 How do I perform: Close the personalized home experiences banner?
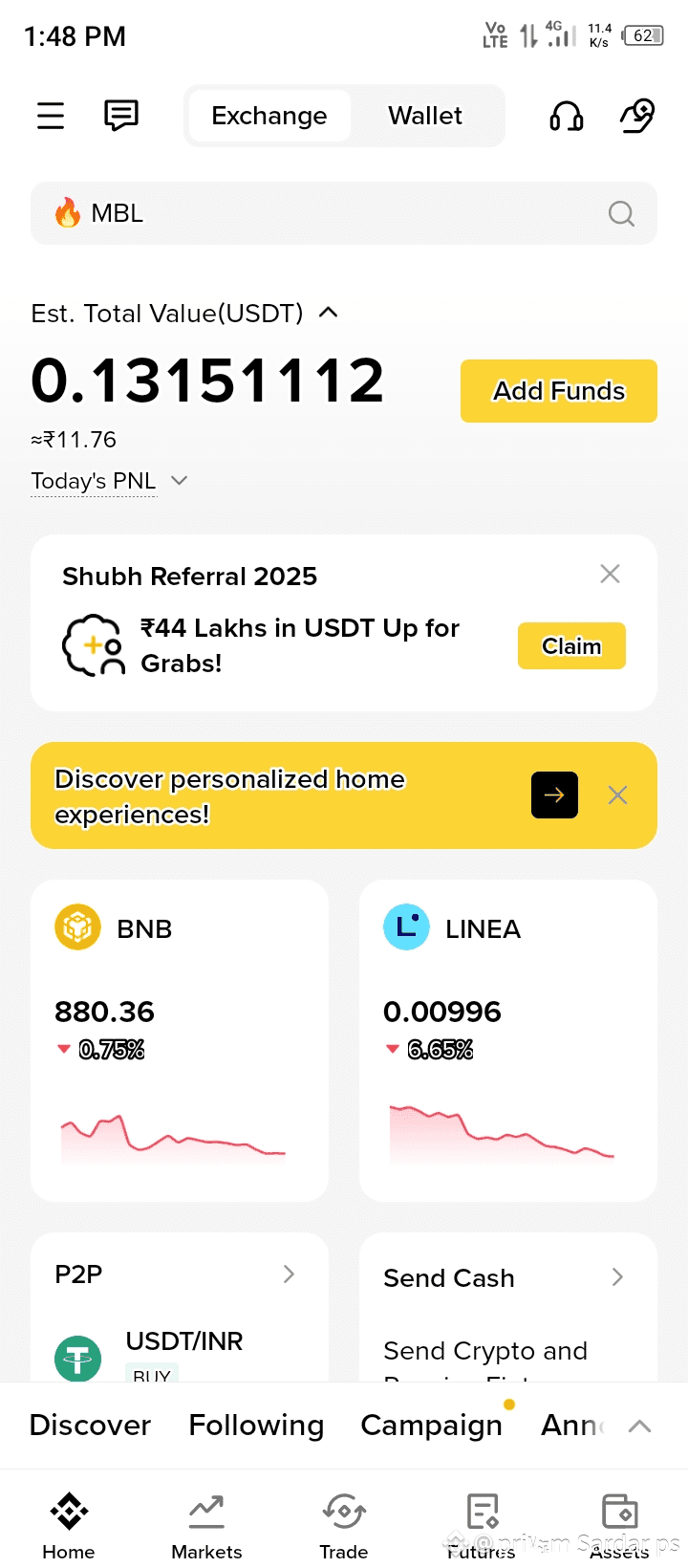[618, 795]
